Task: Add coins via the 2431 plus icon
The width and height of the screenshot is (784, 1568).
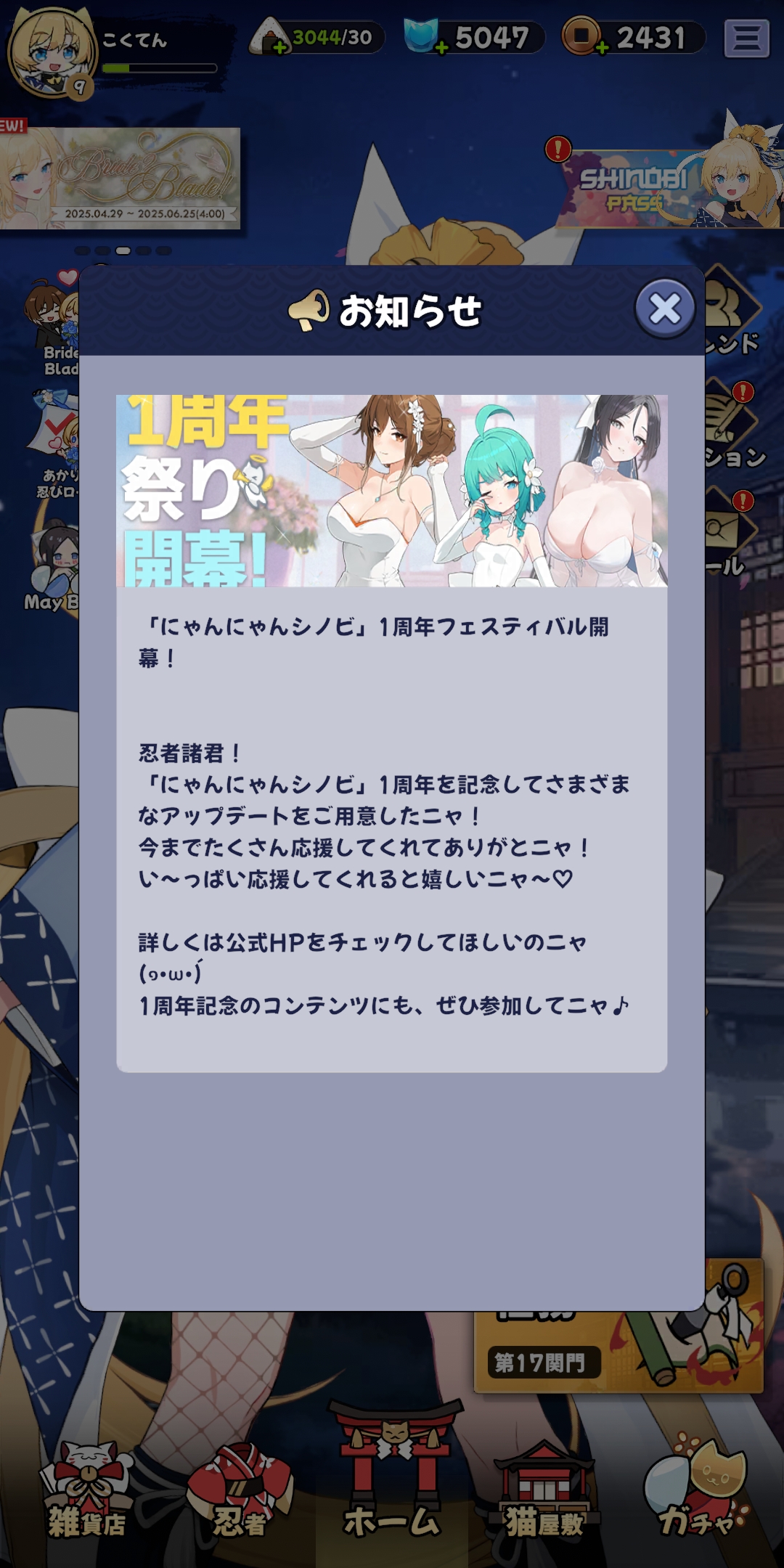Action: 602,48
